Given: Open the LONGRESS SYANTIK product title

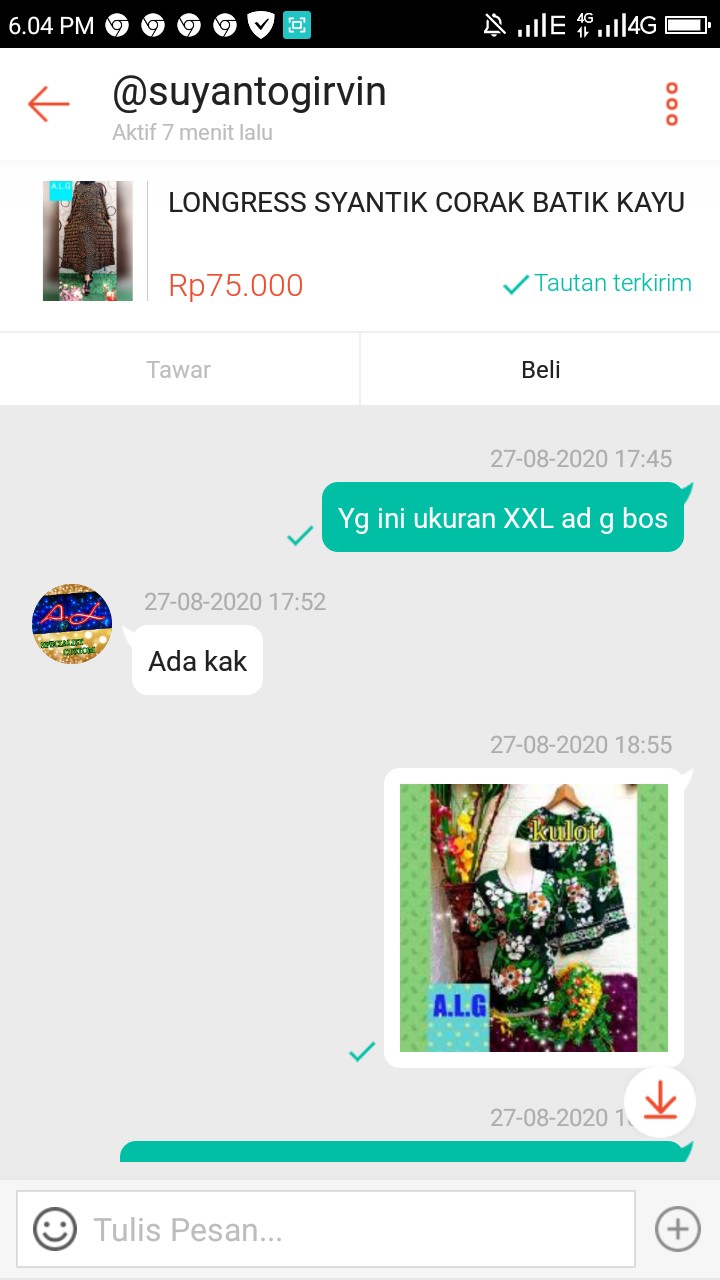Looking at the screenshot, I should (427, 203).
